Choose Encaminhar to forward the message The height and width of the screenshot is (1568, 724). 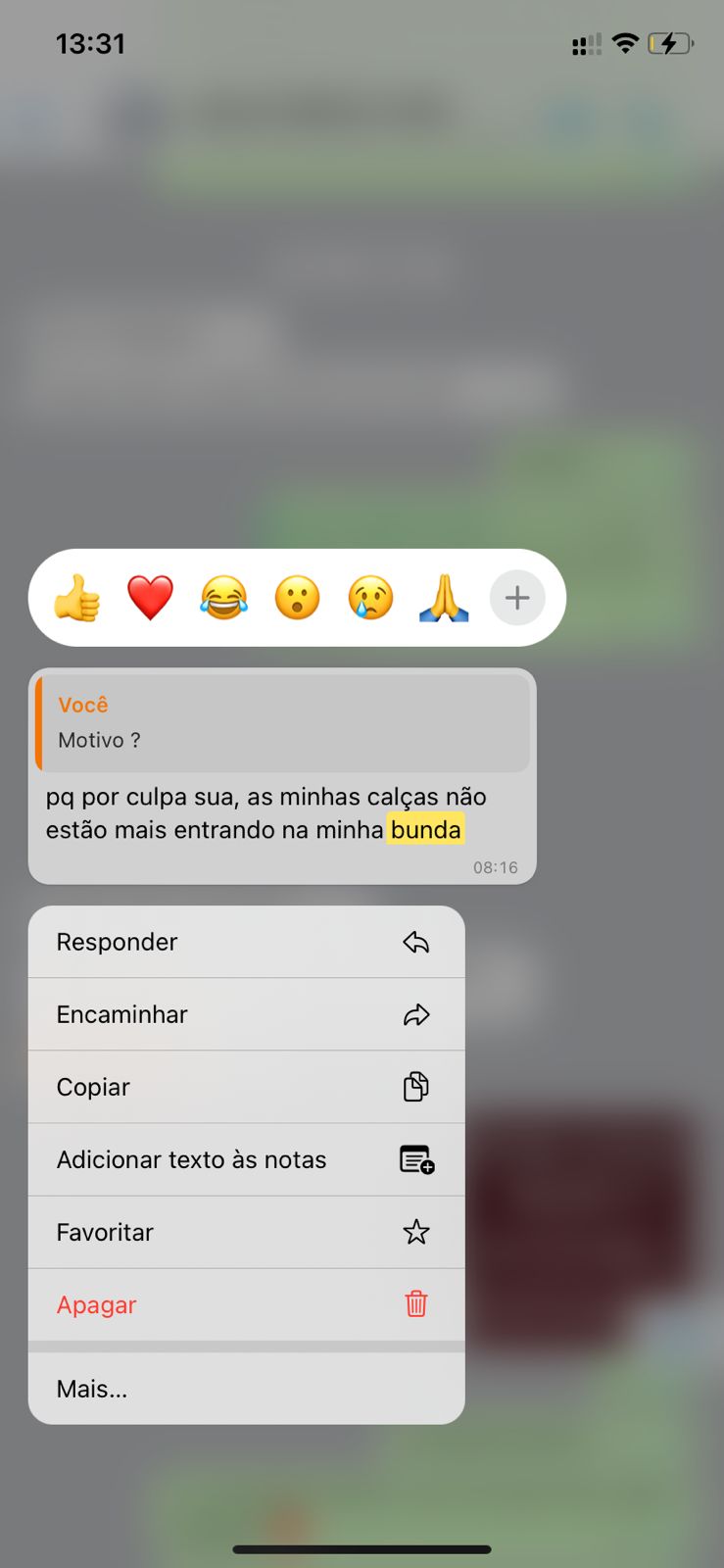246,1014
